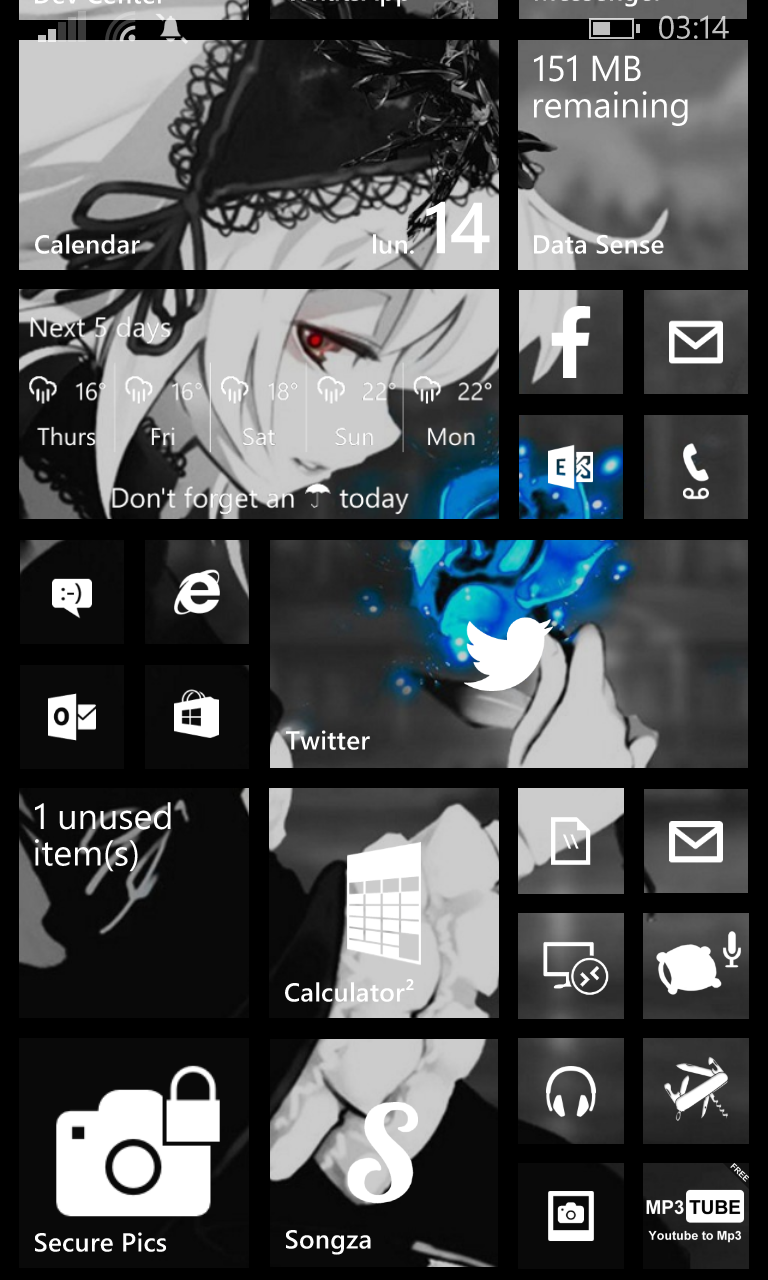The width and height of the screenshot is (768, 1280).
Task: Open the Calendar tile
Action: pos(259,155)
